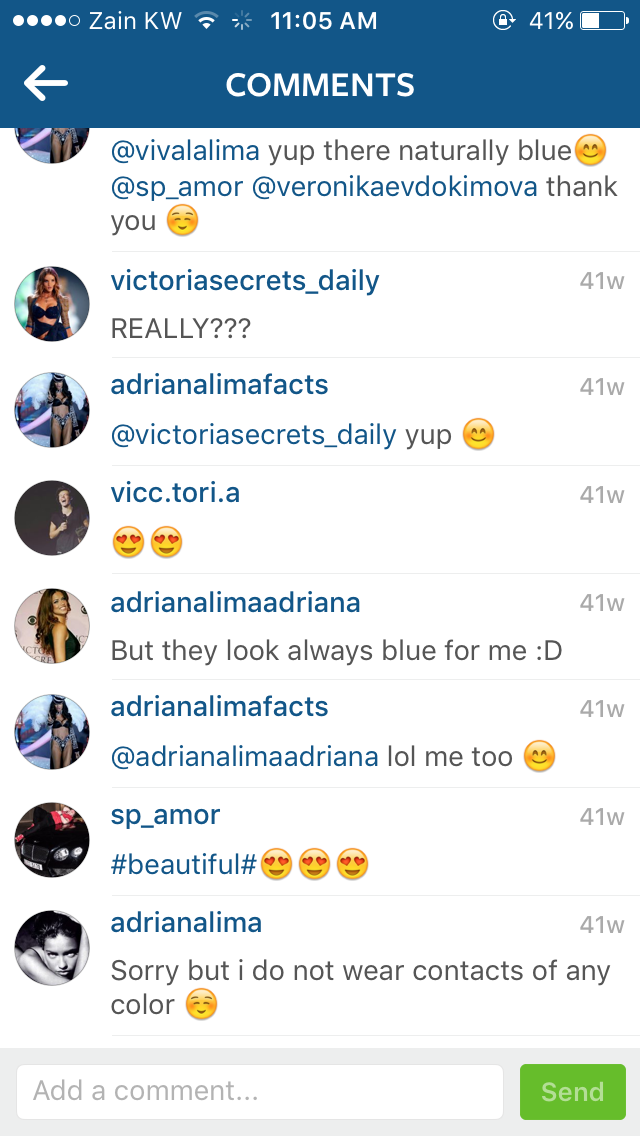View the adrianalimaadriana profile picture
This screenshot has height=1136, width=640.
[52, 626]
